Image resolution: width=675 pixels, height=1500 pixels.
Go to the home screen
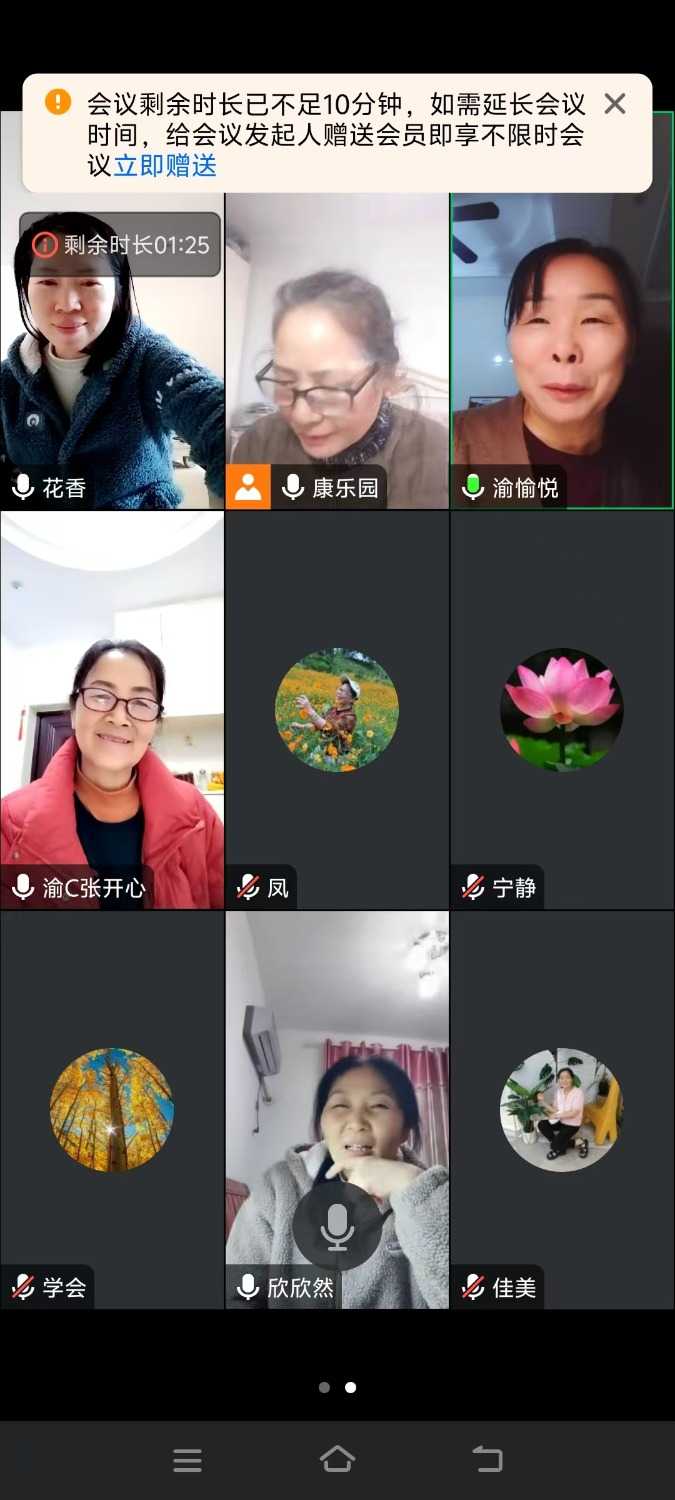pos(337,1459)
